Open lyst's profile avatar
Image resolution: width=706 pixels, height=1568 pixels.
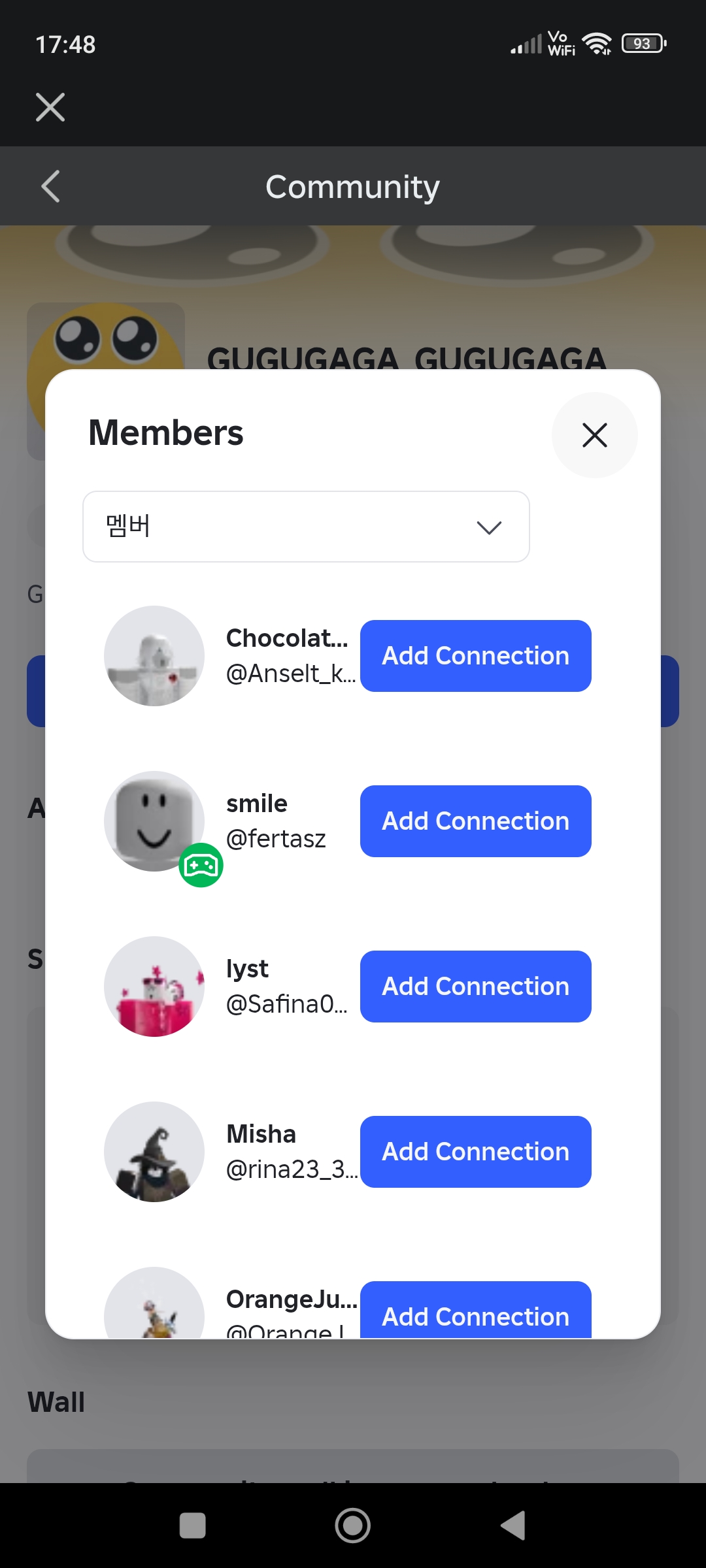154,987
